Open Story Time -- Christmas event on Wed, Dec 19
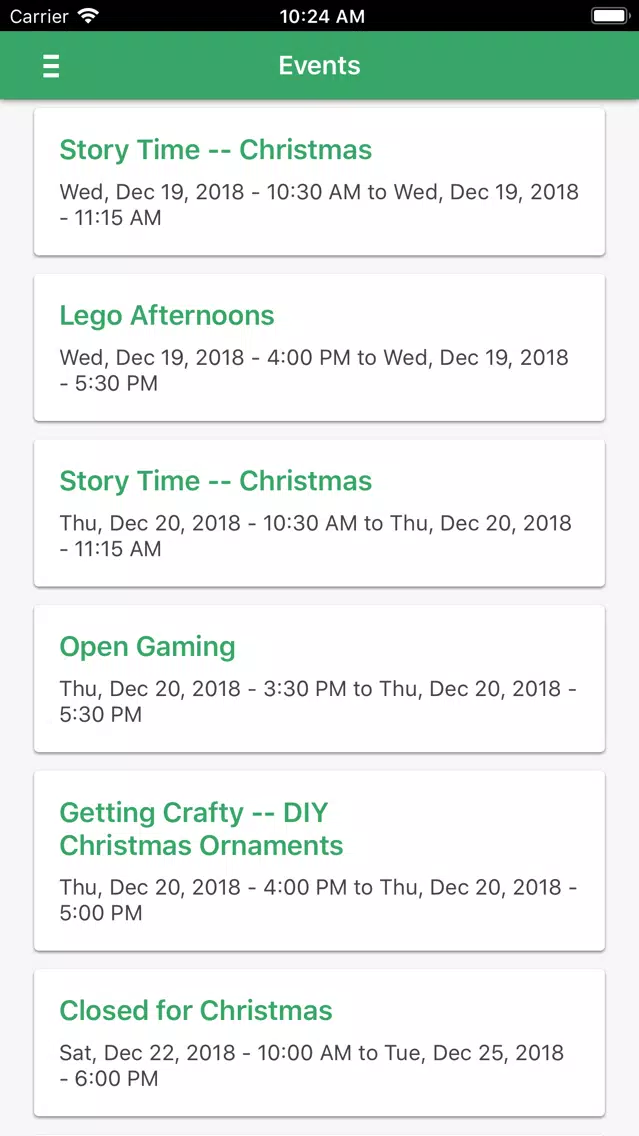Viewport: 639px width, 1136px height. (320, 181)
